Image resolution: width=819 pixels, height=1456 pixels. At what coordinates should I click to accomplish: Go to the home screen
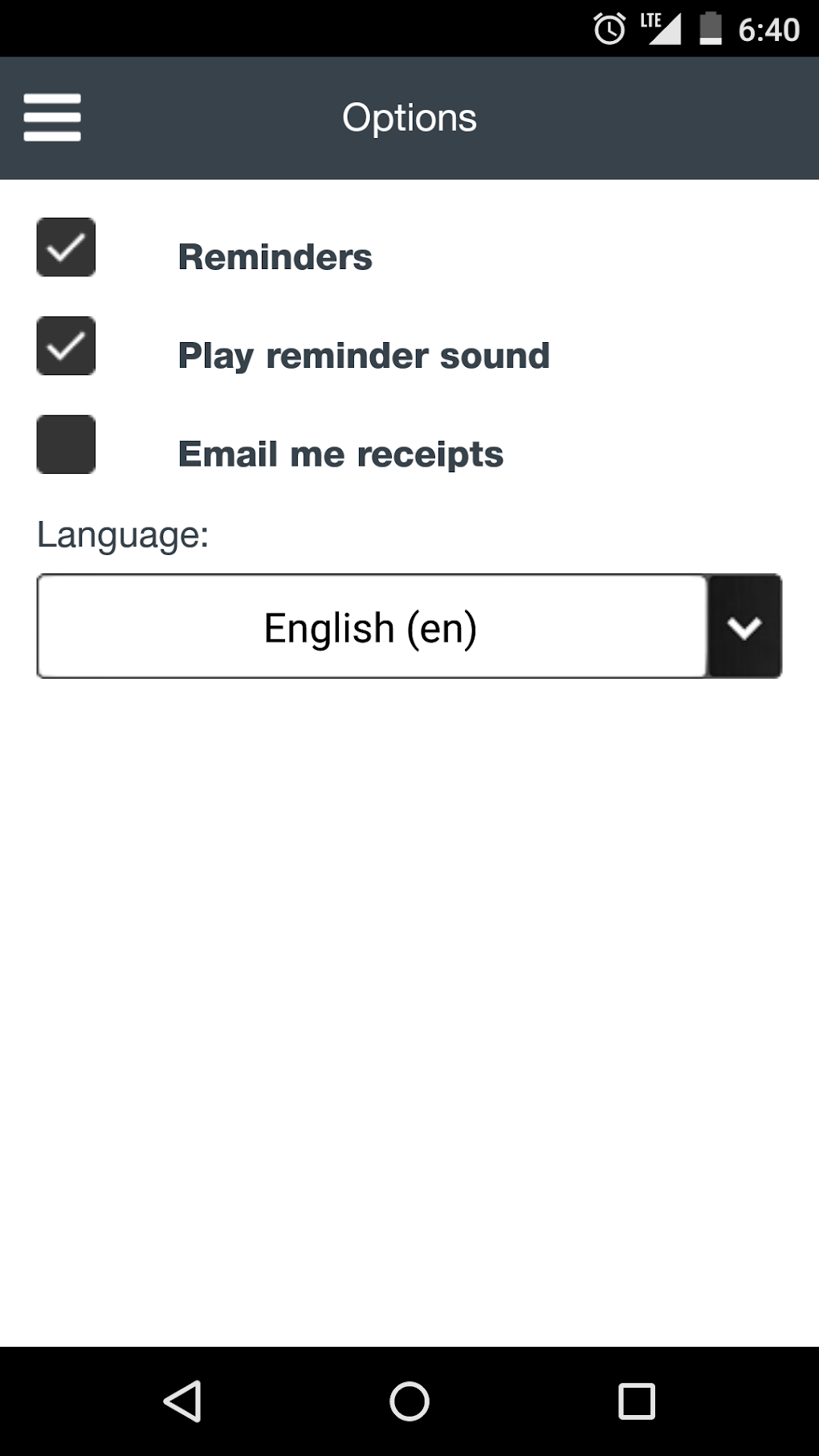409,1401
